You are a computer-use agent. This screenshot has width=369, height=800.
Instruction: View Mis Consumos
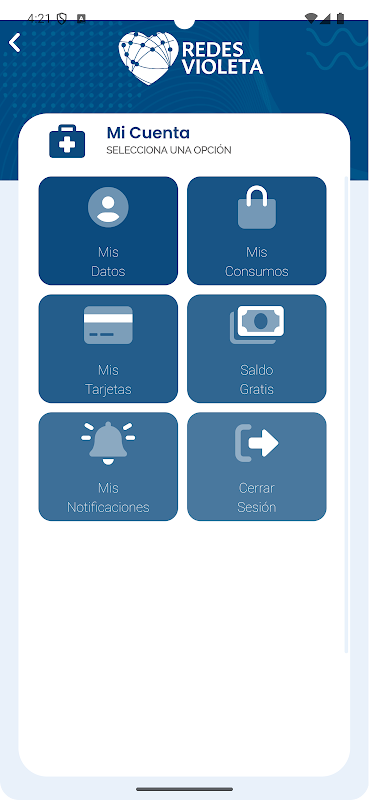[257, 231]
